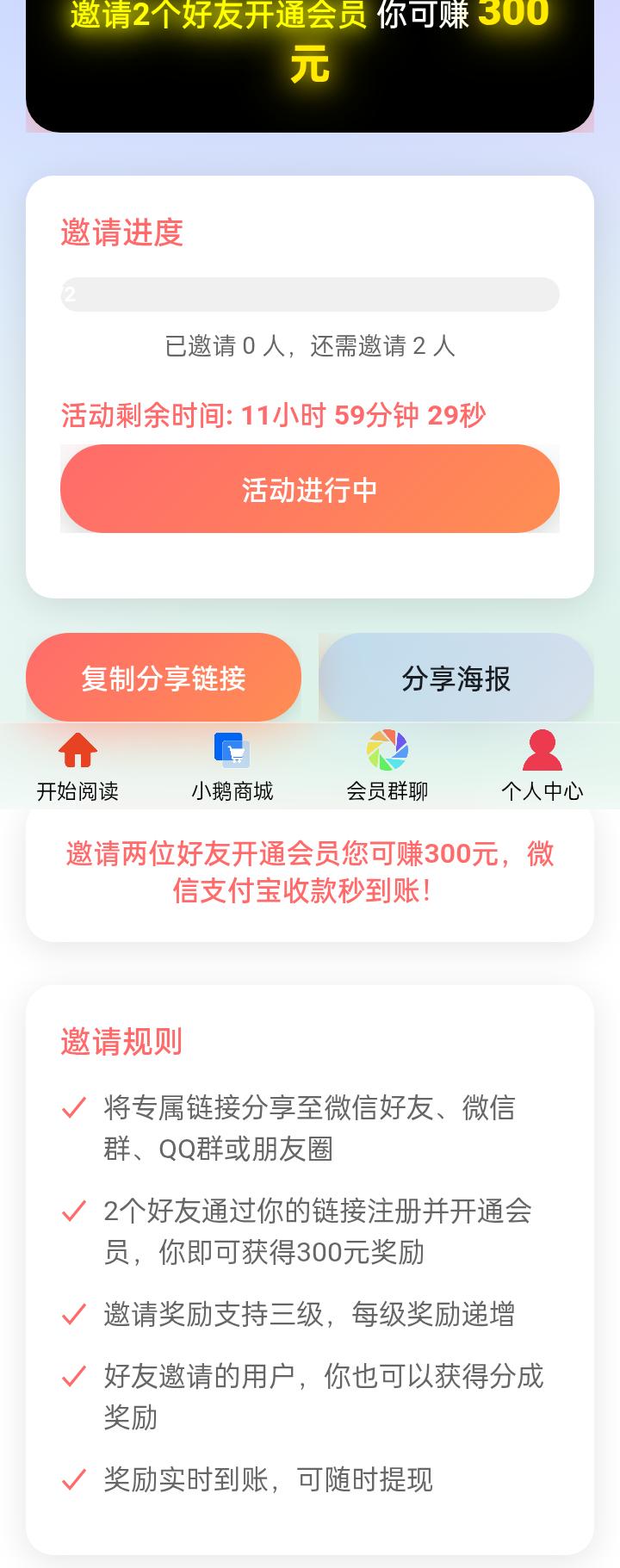Switch to the 会员群聊 tab
Screen dimensions: 620x1568
pyautogui.click(x=386, y=790)
